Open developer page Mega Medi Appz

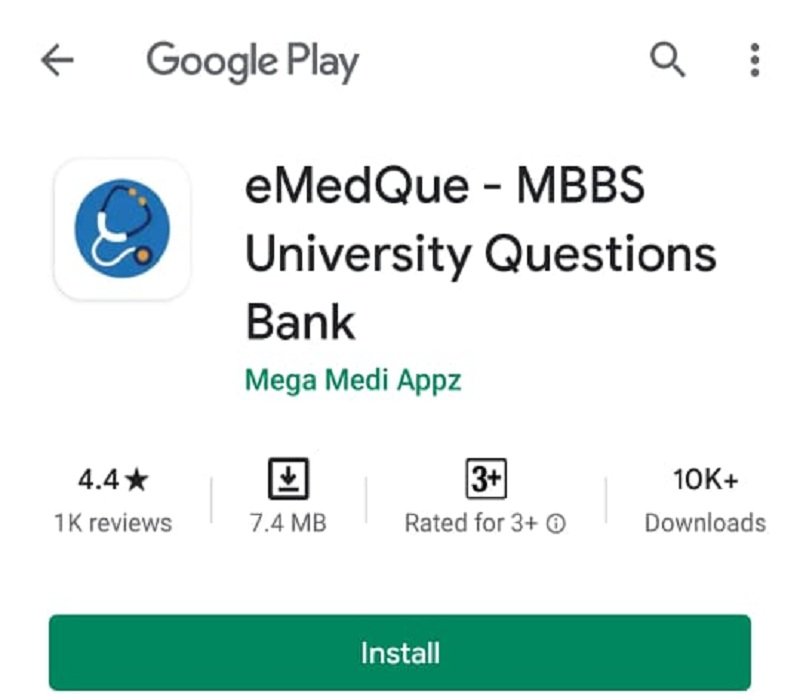click(x=353, y=380)
